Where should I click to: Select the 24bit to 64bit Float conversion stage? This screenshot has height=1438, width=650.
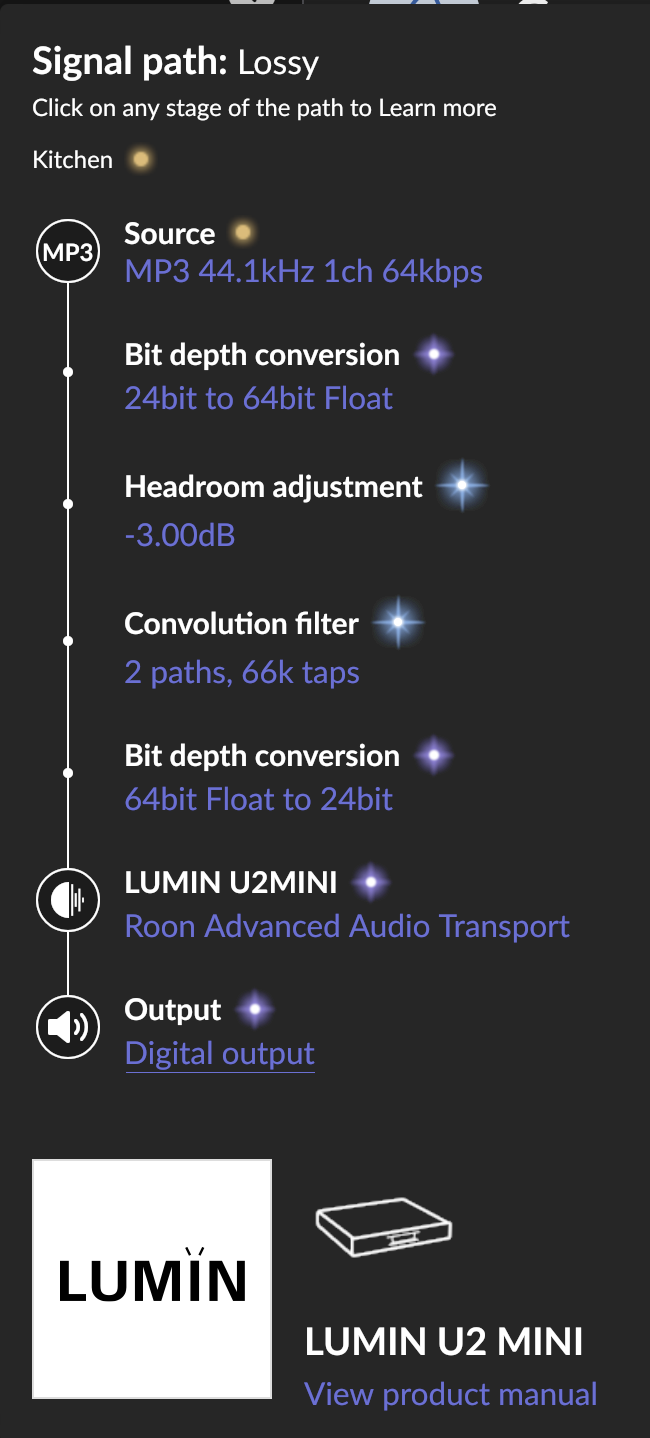[258, 399]
